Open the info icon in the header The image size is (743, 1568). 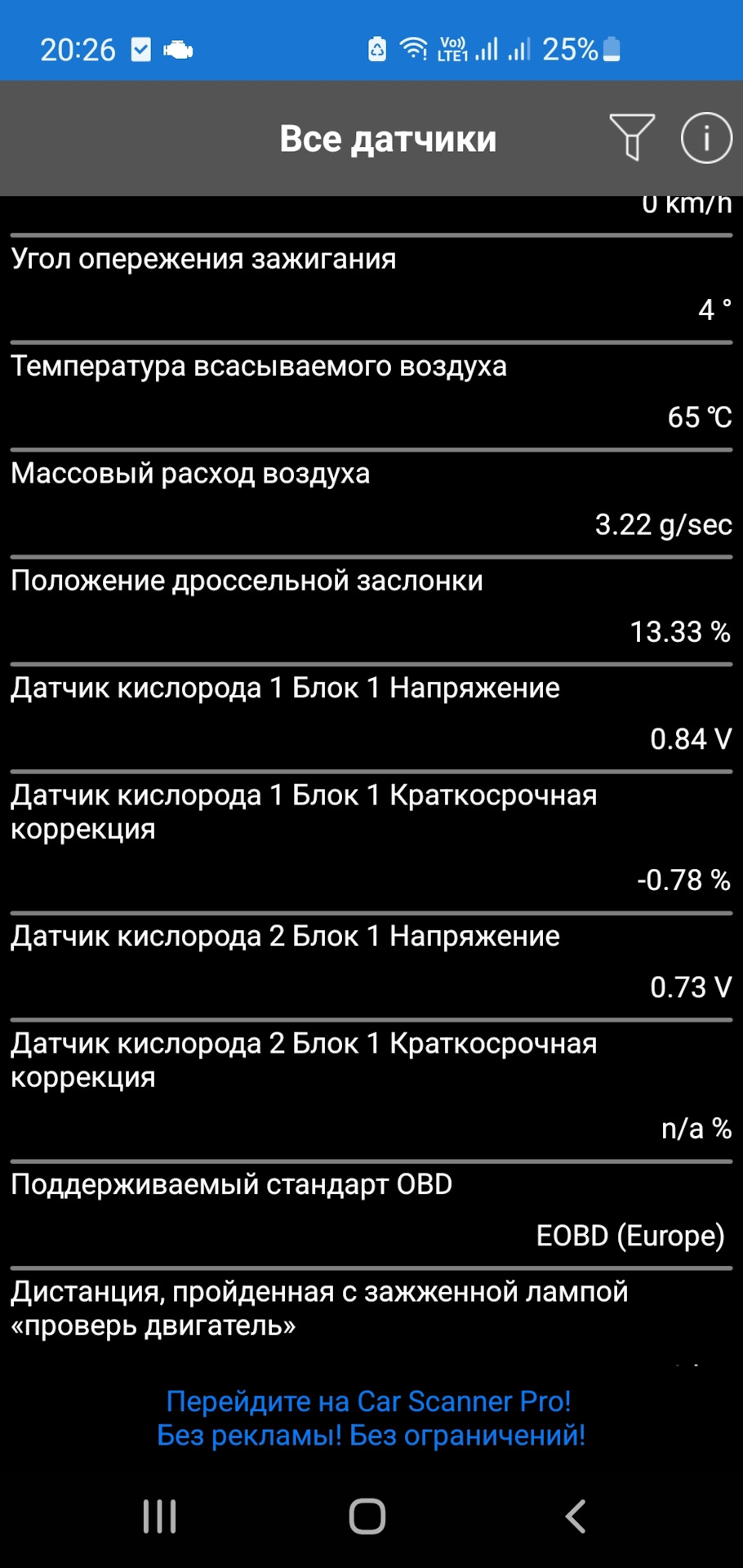pyautogui.click(x=706, y=138)
